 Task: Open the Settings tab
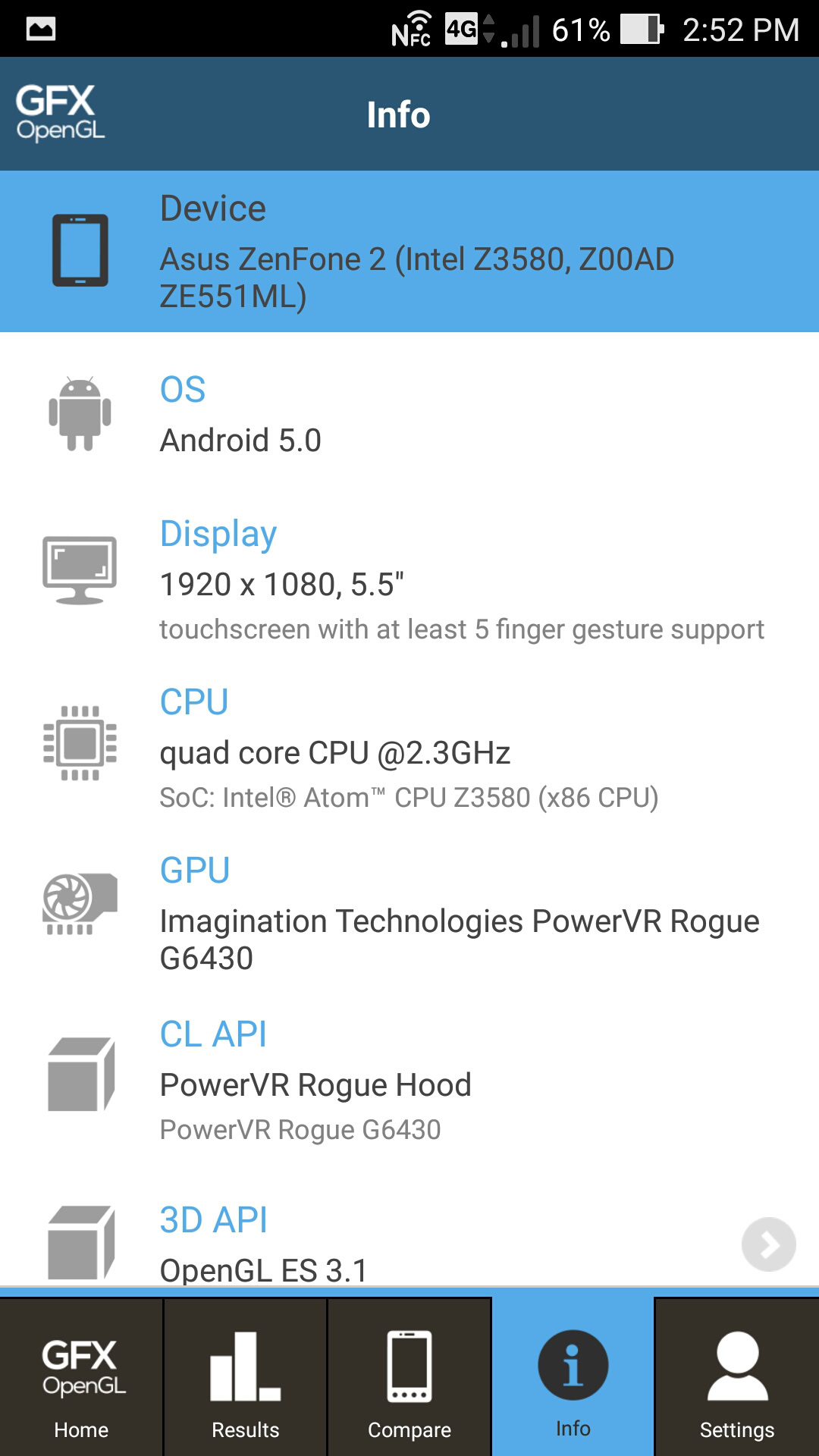736,1377
